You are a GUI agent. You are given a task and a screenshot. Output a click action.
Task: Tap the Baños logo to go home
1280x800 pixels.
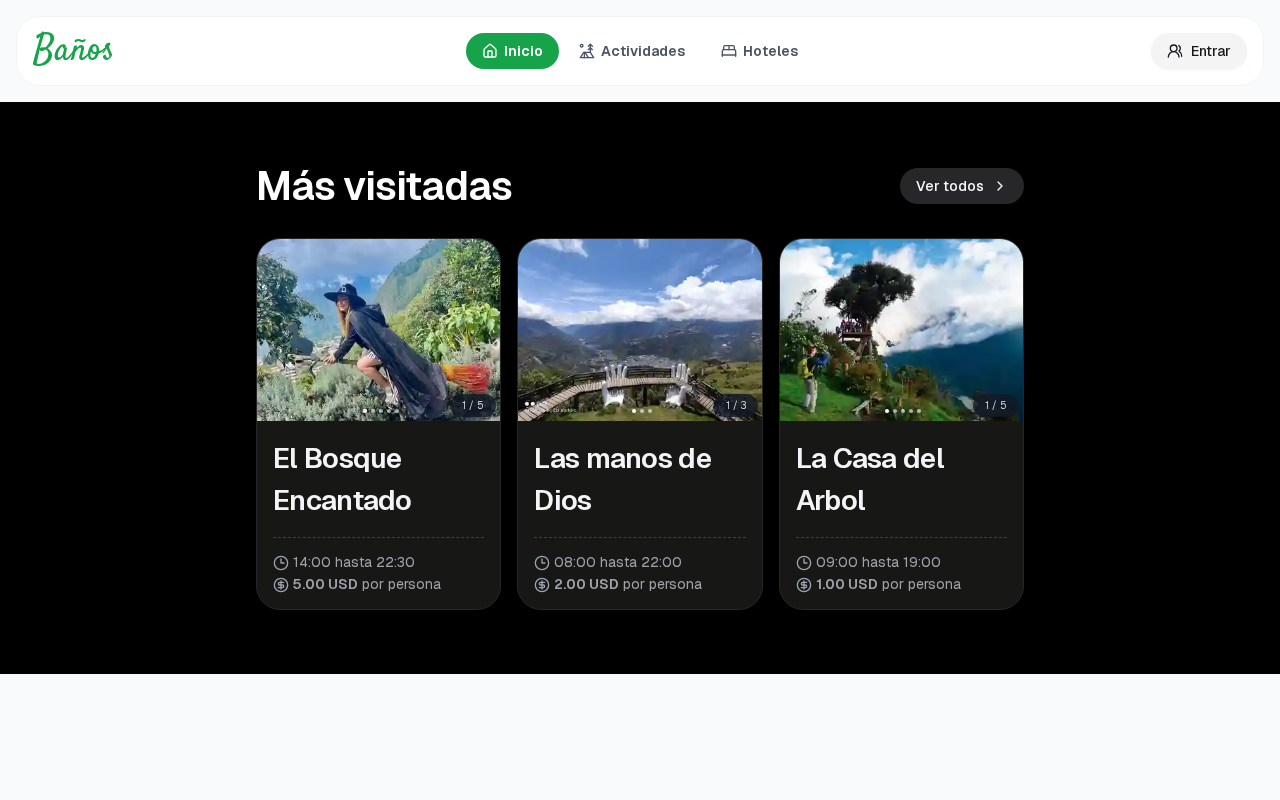tap(73, 50)
